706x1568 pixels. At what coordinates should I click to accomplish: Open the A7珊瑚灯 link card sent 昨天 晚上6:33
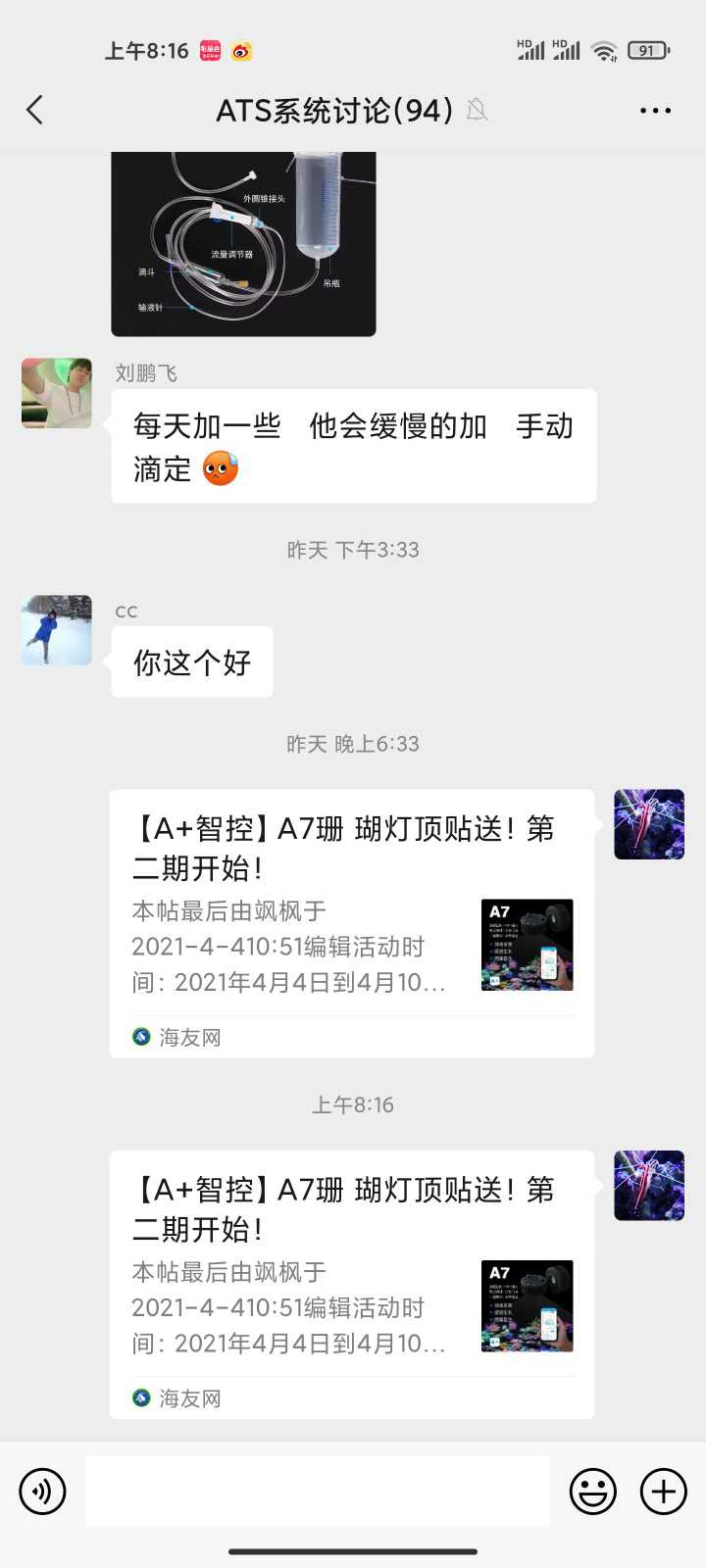[351, 923]
